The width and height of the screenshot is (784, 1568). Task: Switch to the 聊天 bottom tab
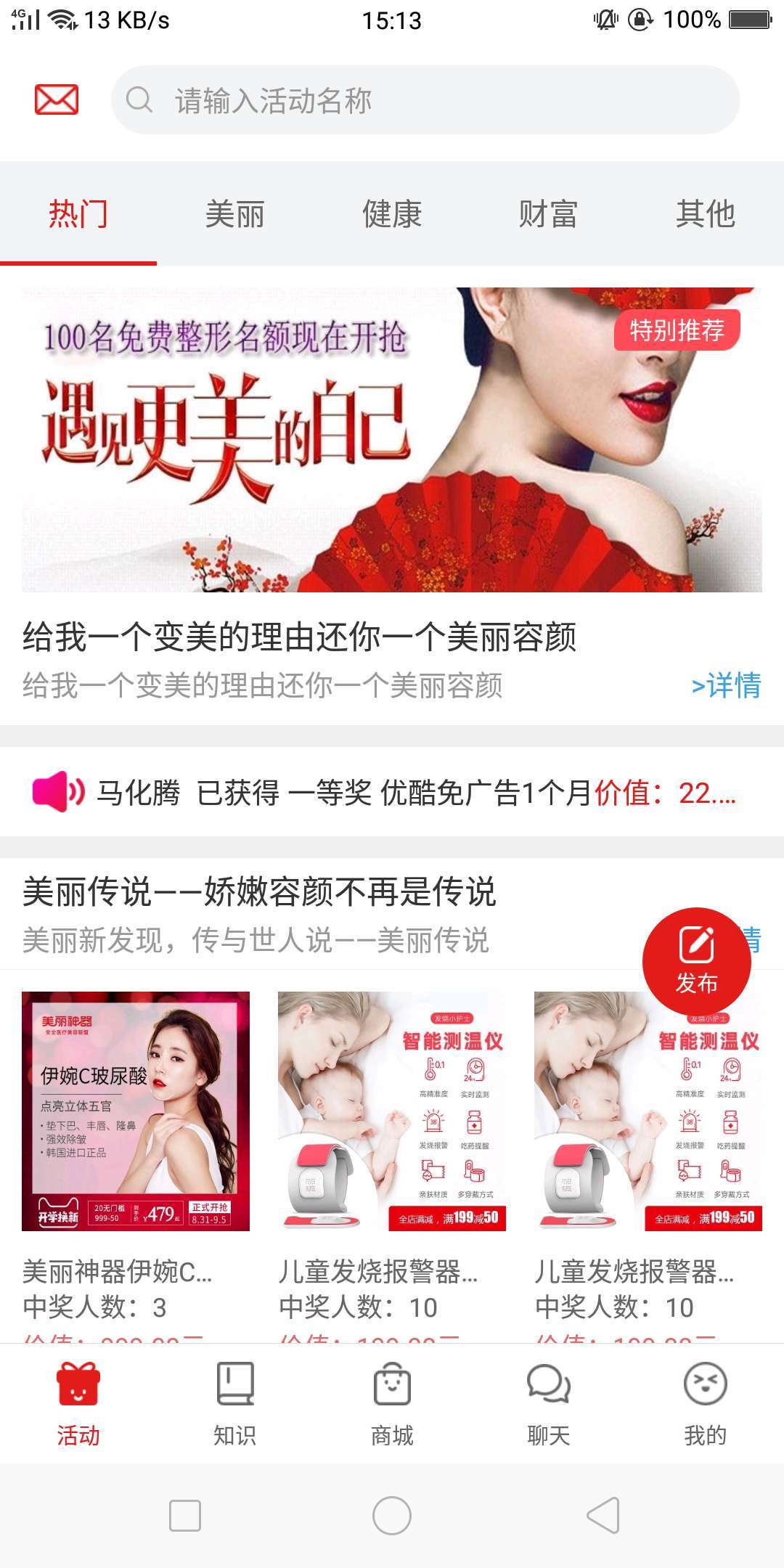click(x=548, y=1405)
